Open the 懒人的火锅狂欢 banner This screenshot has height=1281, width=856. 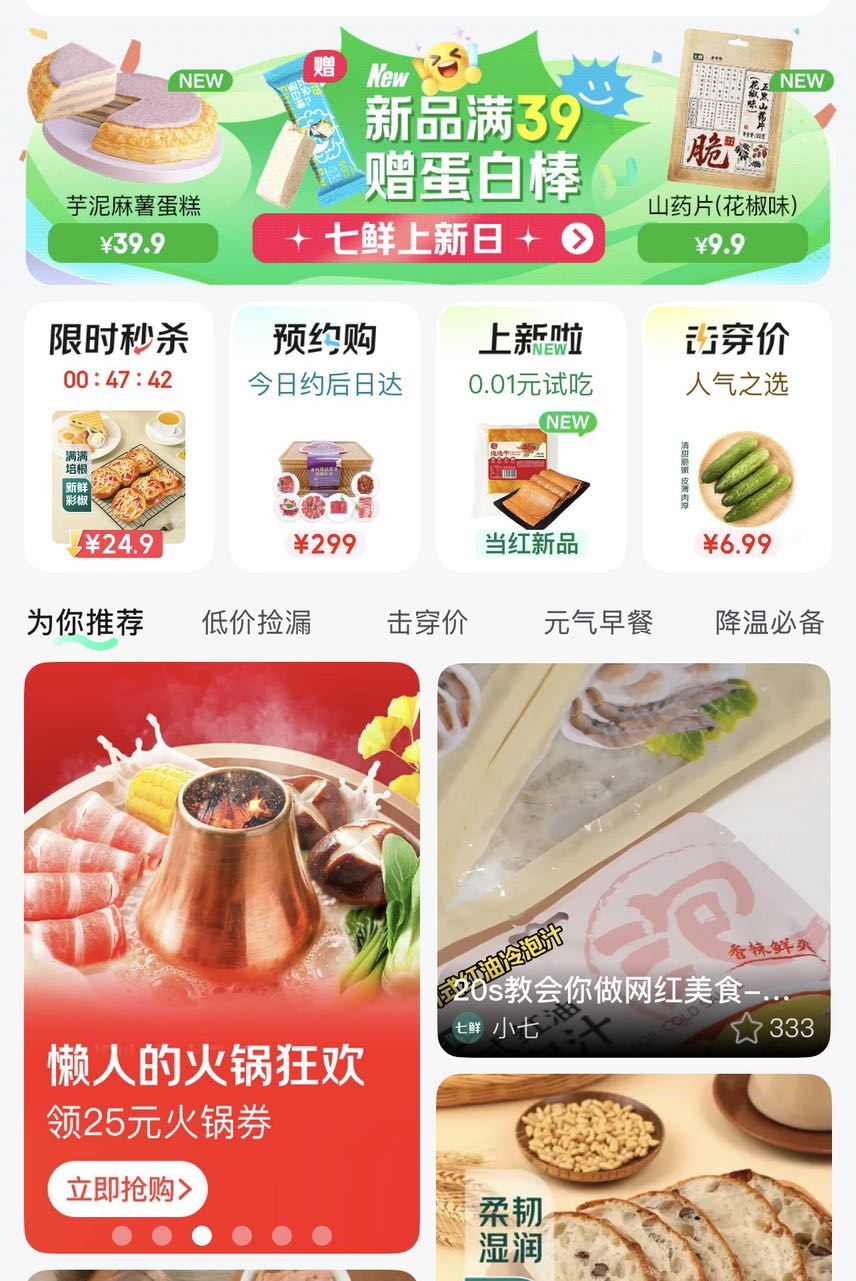point(222,900)
